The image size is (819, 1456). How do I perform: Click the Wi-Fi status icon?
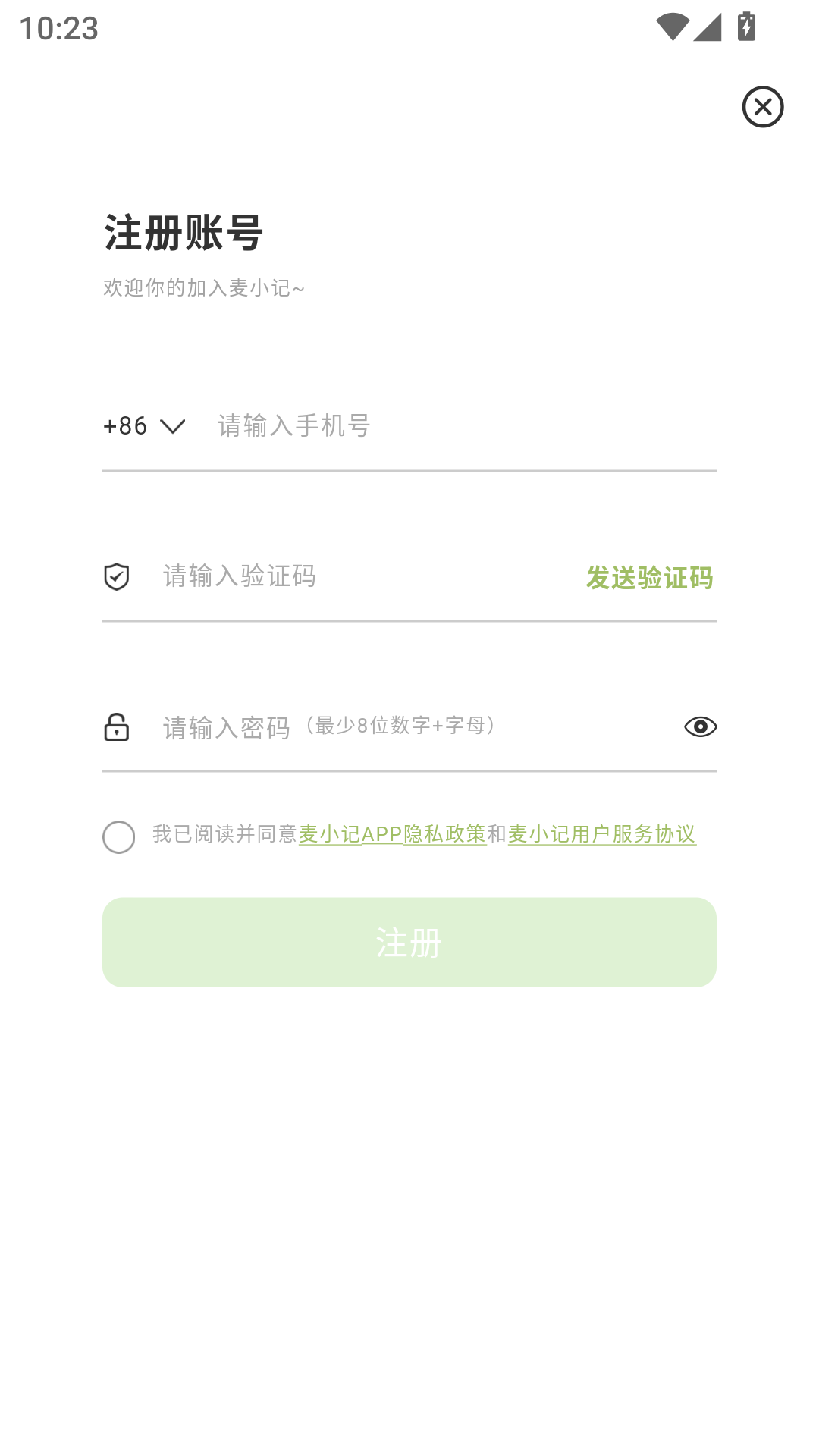tap(671, 25)
